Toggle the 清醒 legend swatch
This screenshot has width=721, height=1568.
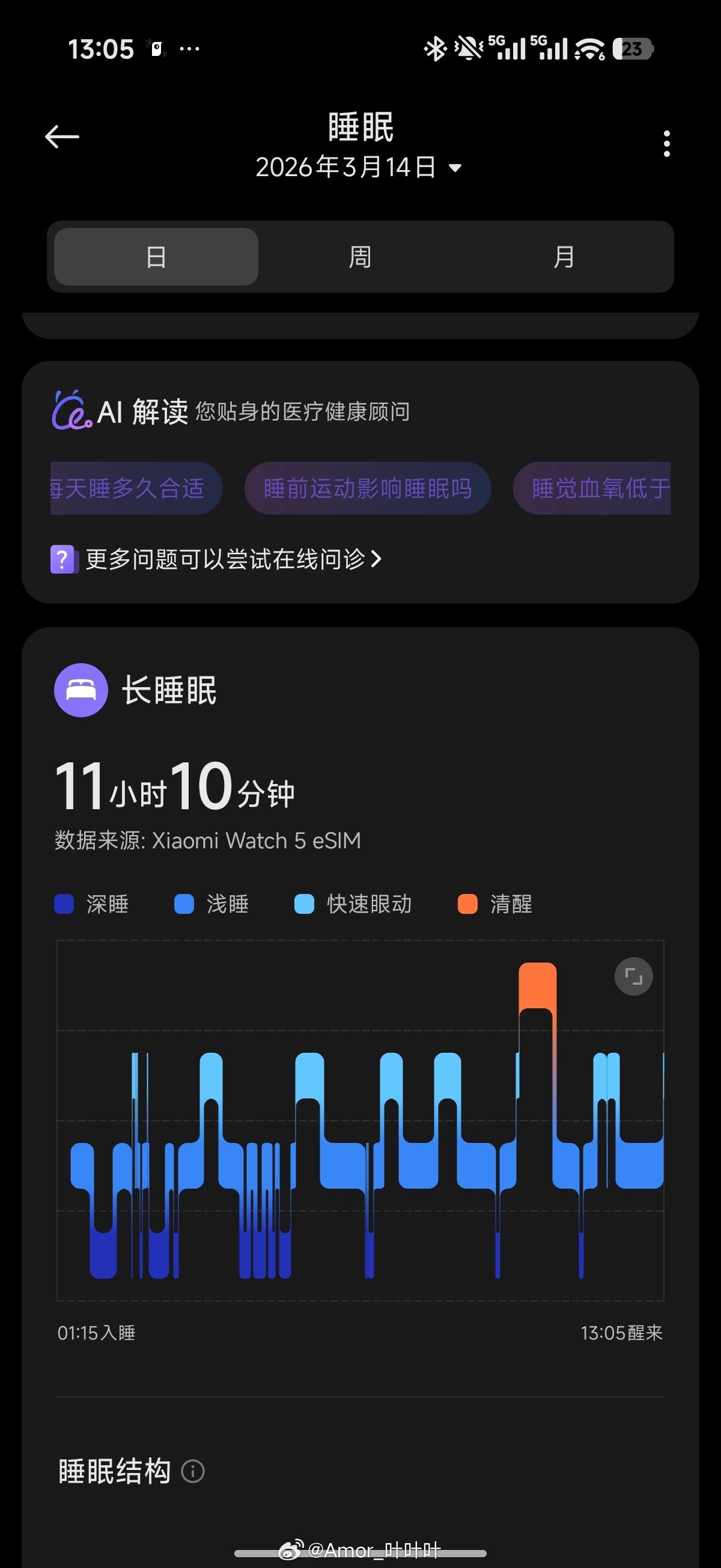pos(466,905)
